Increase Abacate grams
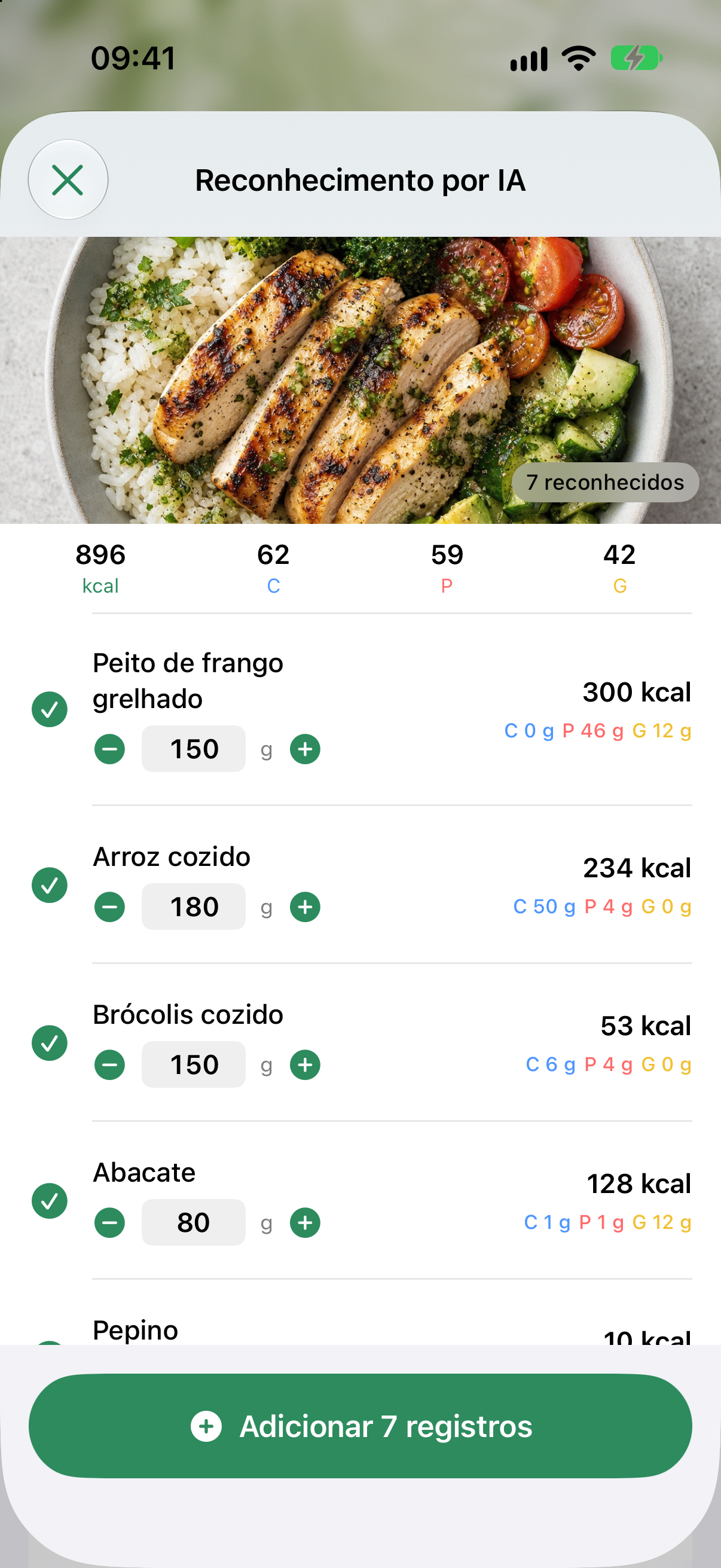This screenshot has width=721, height=1568. (305, 1223)
